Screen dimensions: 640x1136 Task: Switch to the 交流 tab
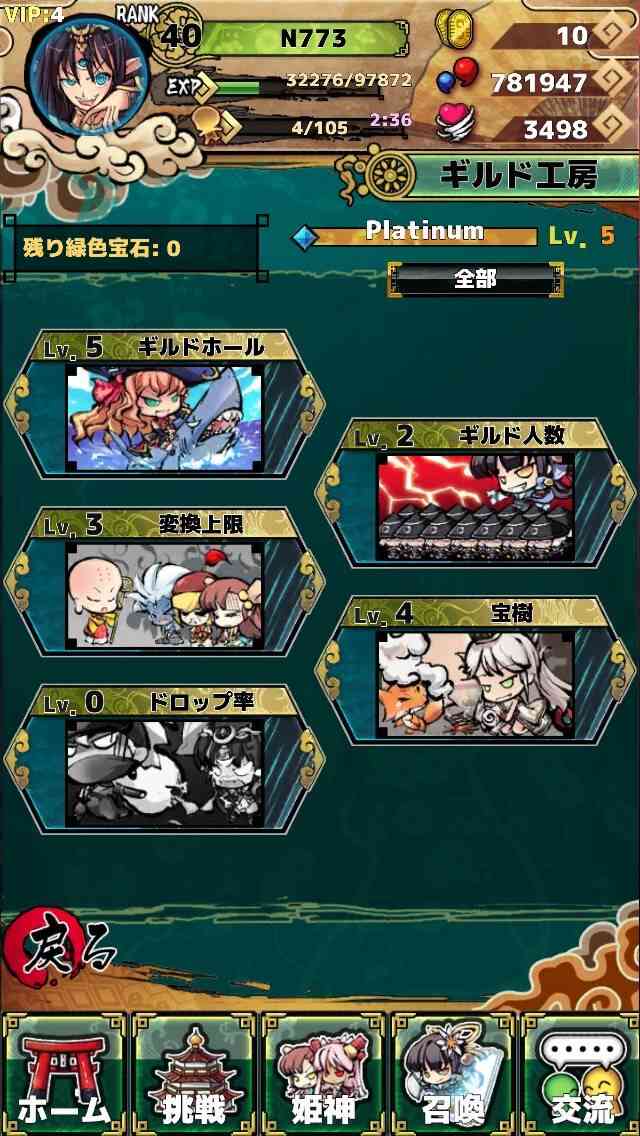(x=580, y=1073)
